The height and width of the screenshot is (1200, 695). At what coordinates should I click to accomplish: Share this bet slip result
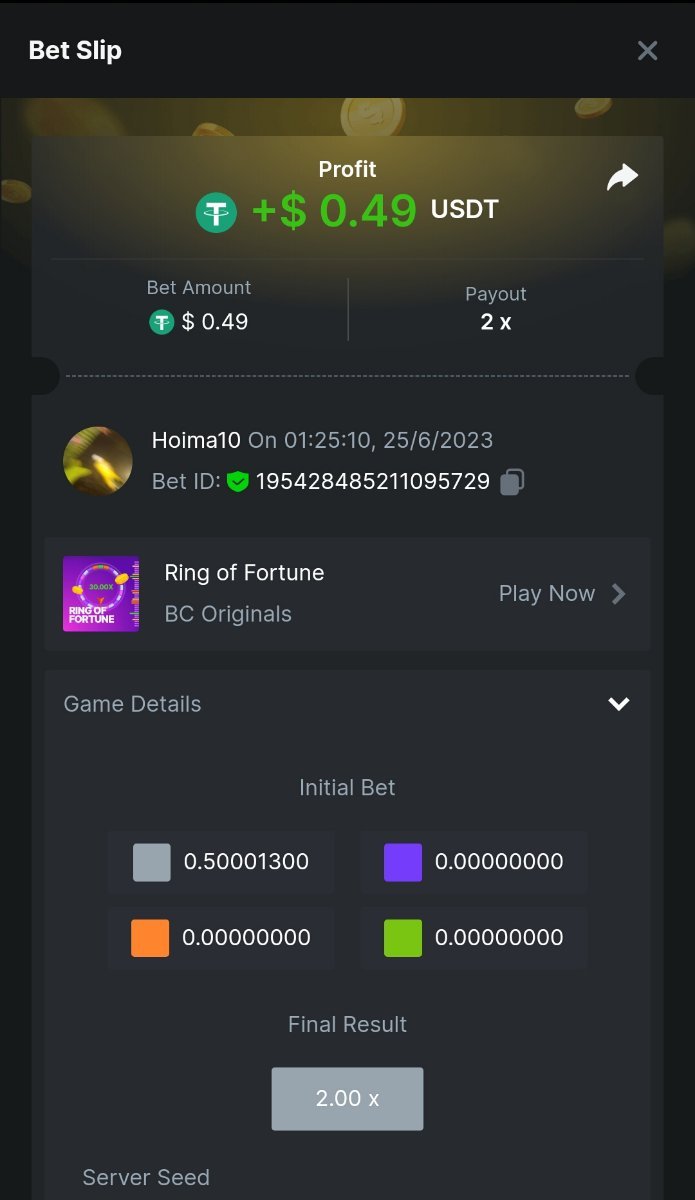(622, 179)
